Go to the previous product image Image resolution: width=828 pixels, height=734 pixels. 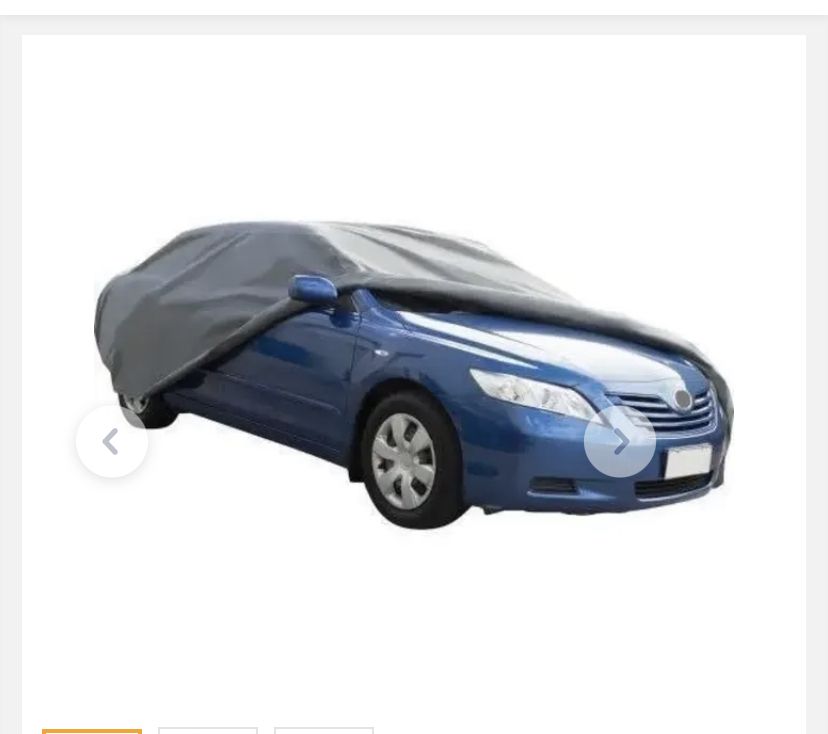[111, 441]
